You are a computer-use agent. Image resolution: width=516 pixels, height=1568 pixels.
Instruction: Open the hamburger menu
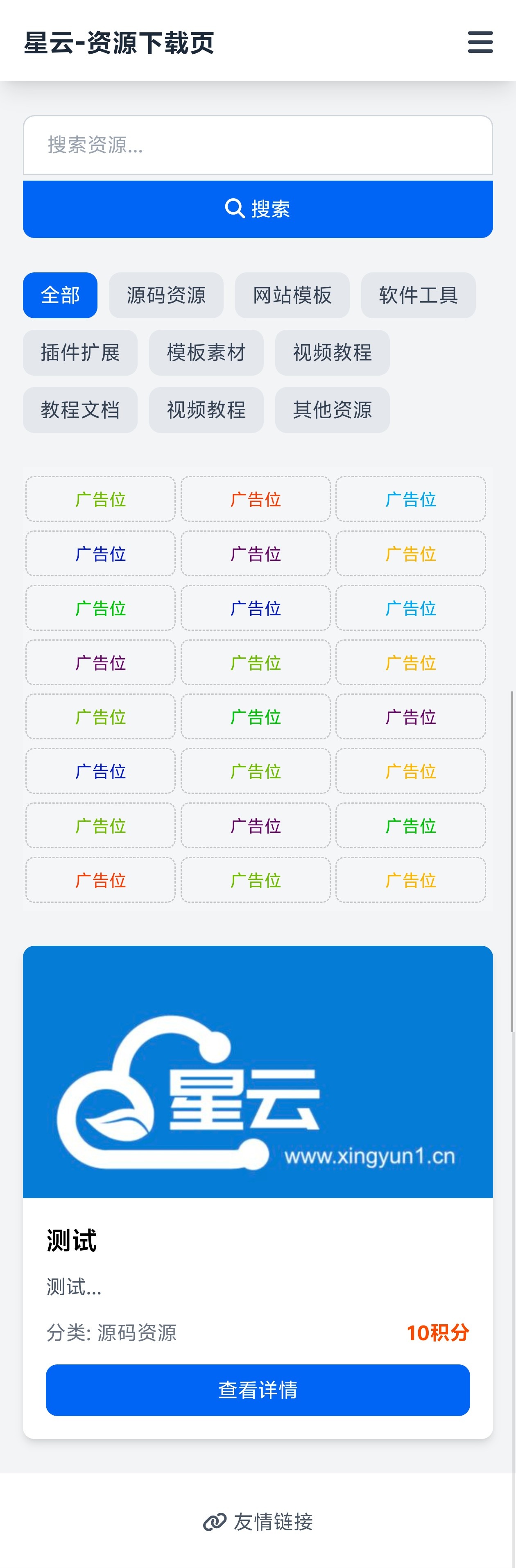click(x=480, y=42)
